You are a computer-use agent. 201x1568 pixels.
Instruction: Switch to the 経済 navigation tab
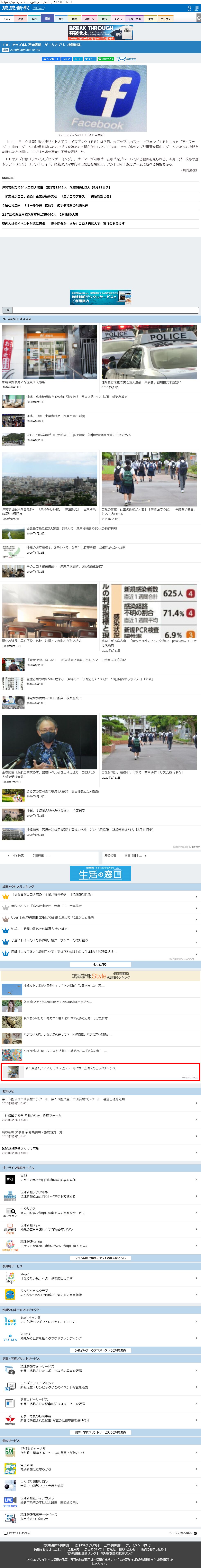click(48, 19)
